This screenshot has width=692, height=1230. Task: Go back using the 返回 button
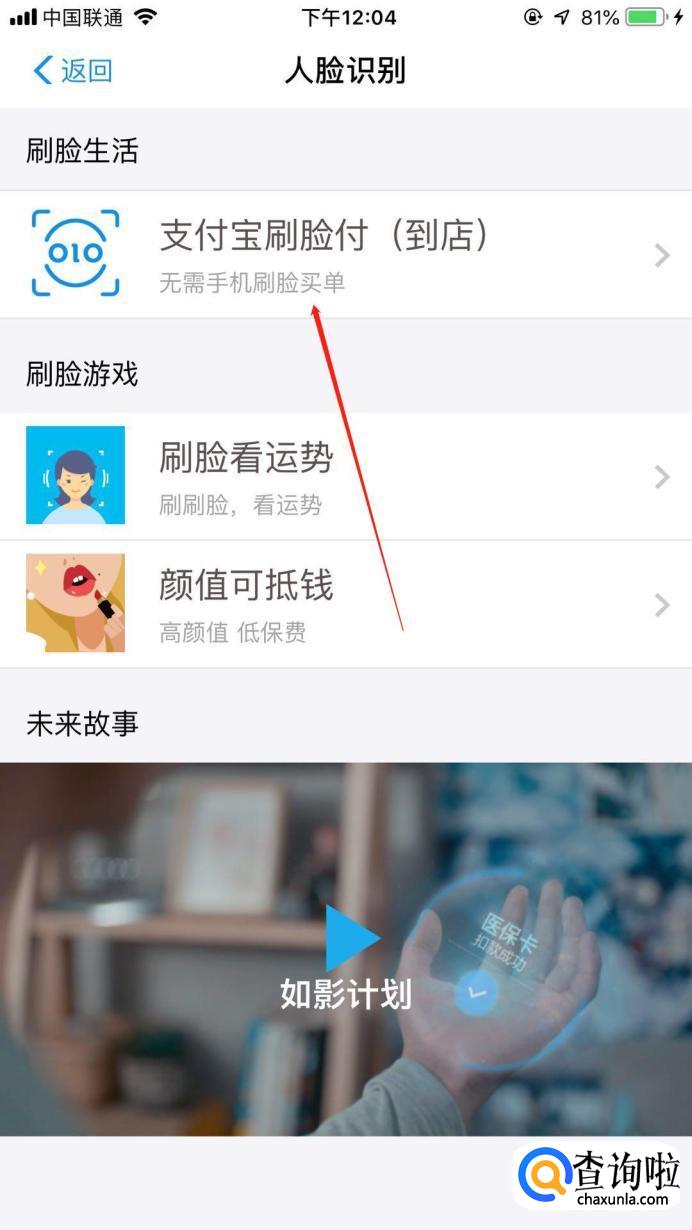click(x=72, y=71)
